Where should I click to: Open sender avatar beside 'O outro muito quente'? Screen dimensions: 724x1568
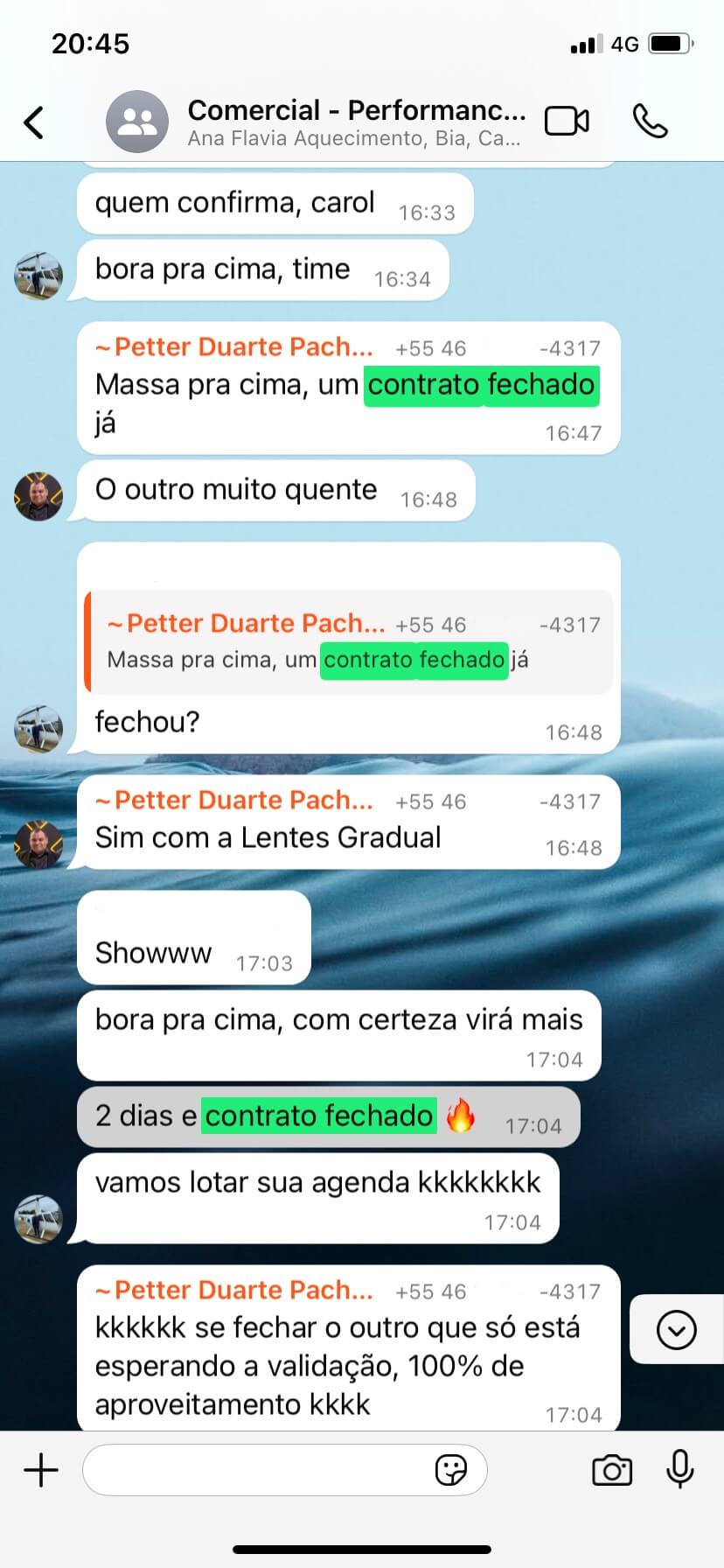pos(38,496)
